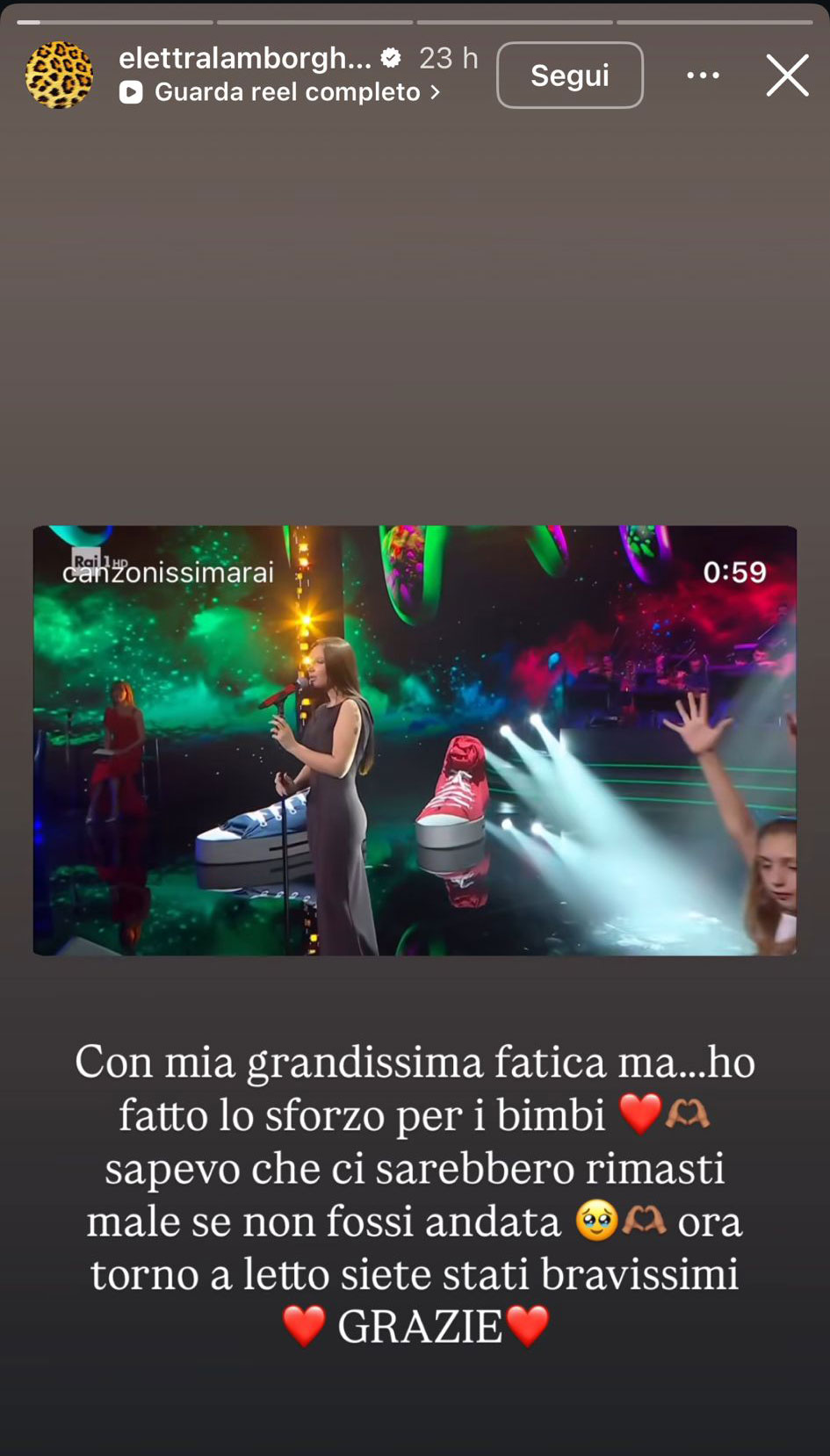Close the story viewer

pyautogui.click(x=787, y=76)
